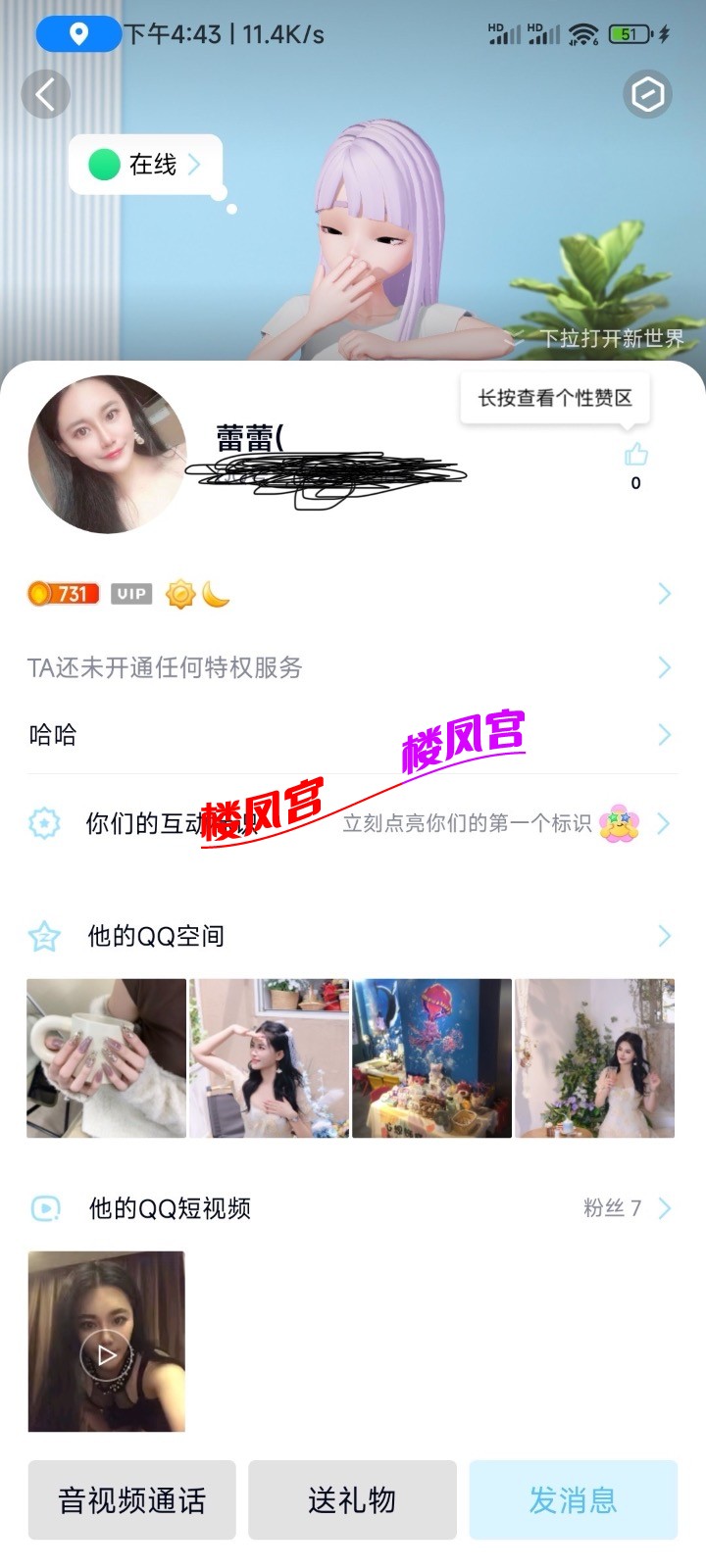View the profile avatar photo
The height and width of the screenshot is (1568, 706).
[x=107, y=454]
